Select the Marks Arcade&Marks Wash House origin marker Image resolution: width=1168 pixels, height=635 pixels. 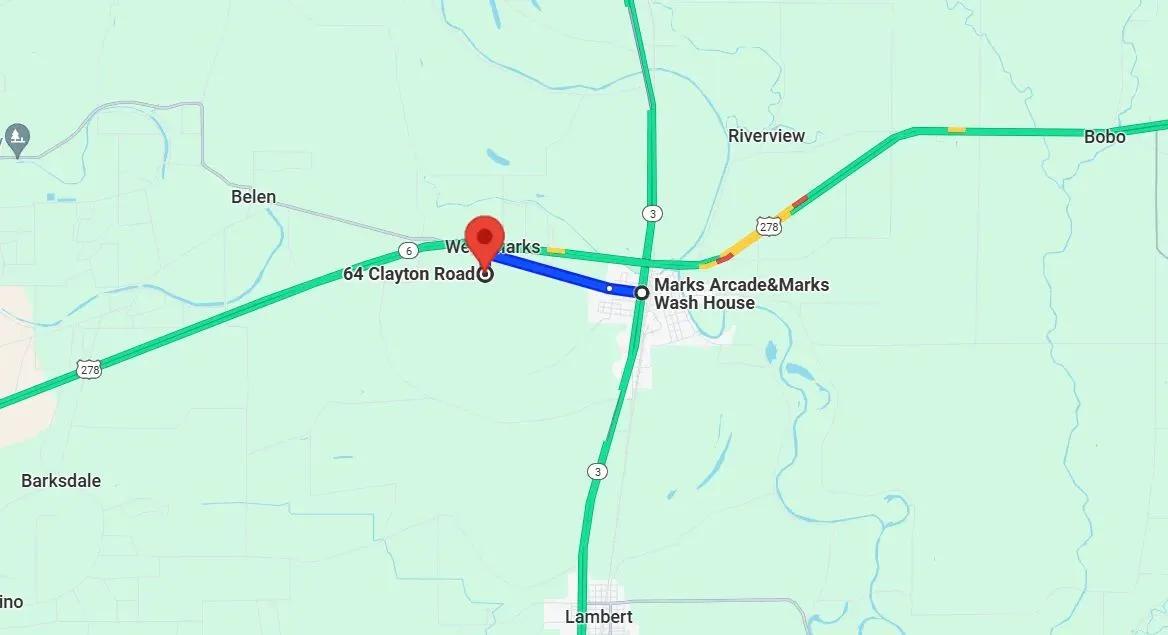tap(642, 292)
